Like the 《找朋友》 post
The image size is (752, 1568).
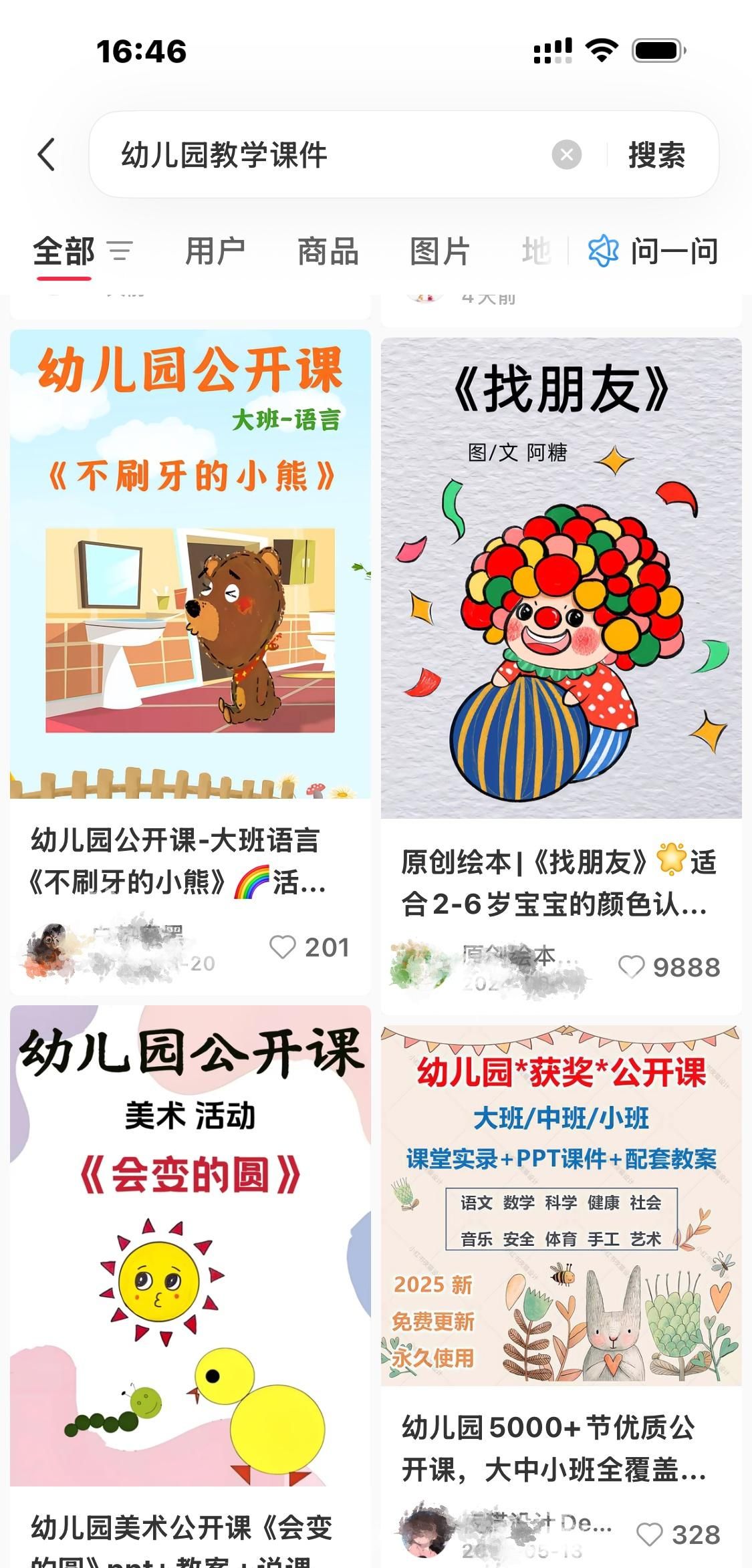[632, 967]
